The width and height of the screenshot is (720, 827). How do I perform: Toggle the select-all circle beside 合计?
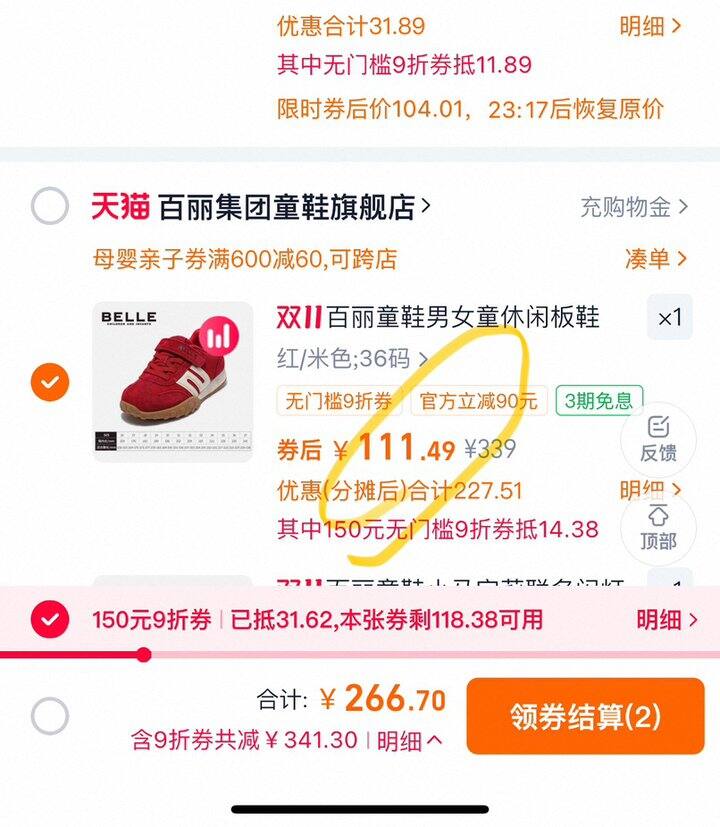49,716
